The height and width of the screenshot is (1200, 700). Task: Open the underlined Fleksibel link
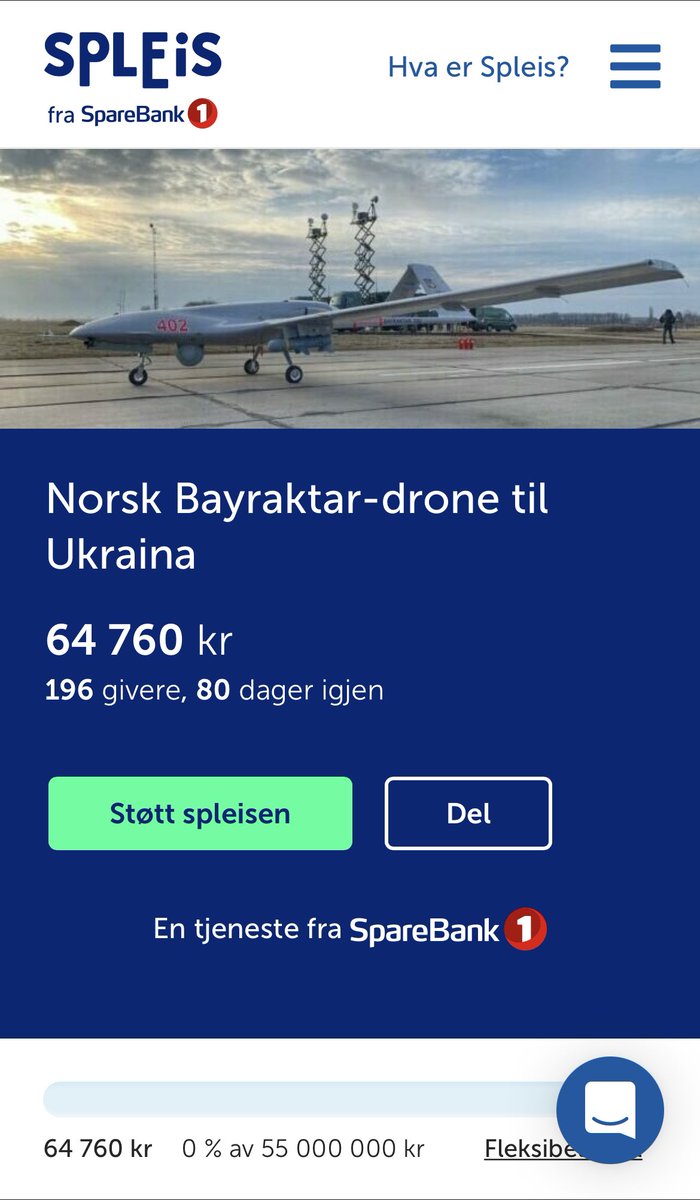[x=520, y=1149]
